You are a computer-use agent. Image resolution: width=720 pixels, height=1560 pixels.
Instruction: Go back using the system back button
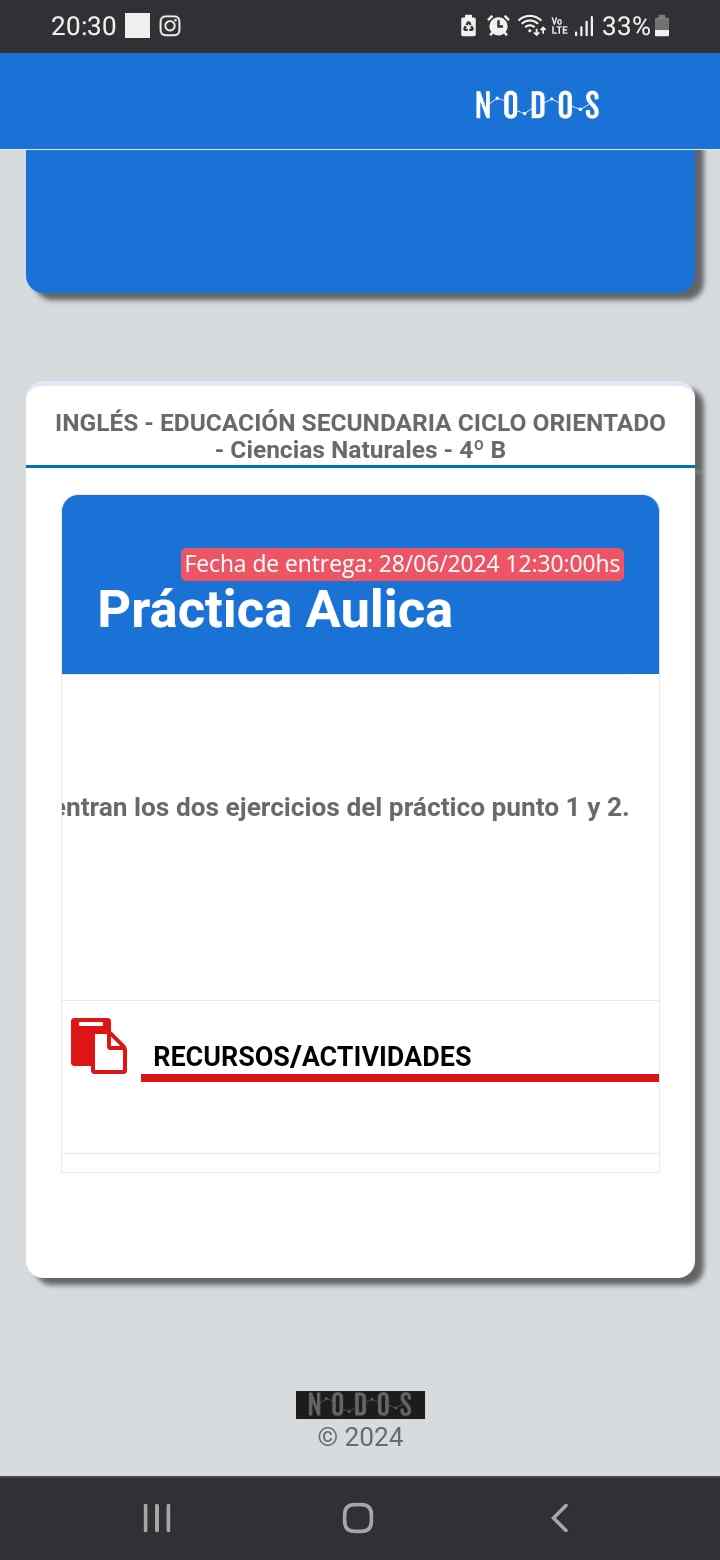560,1518
